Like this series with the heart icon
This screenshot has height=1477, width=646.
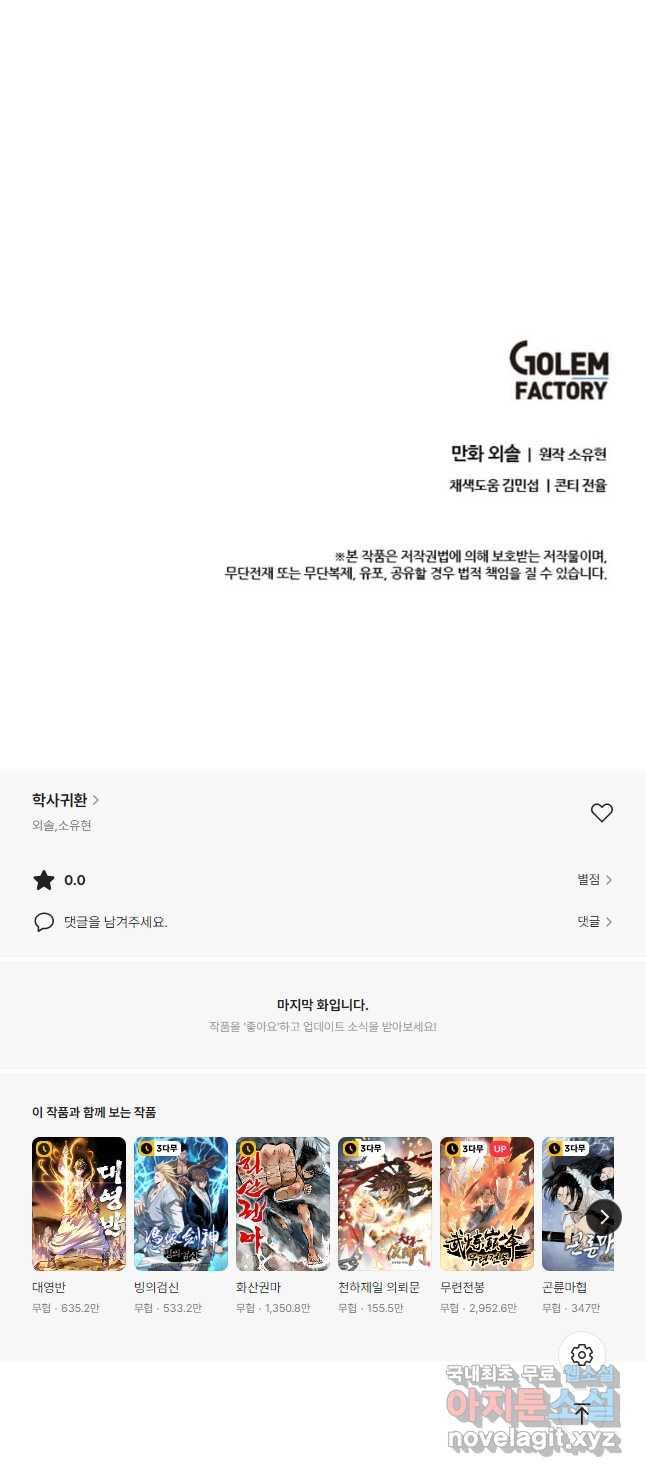pyautogui.click(x=601, y=813)
